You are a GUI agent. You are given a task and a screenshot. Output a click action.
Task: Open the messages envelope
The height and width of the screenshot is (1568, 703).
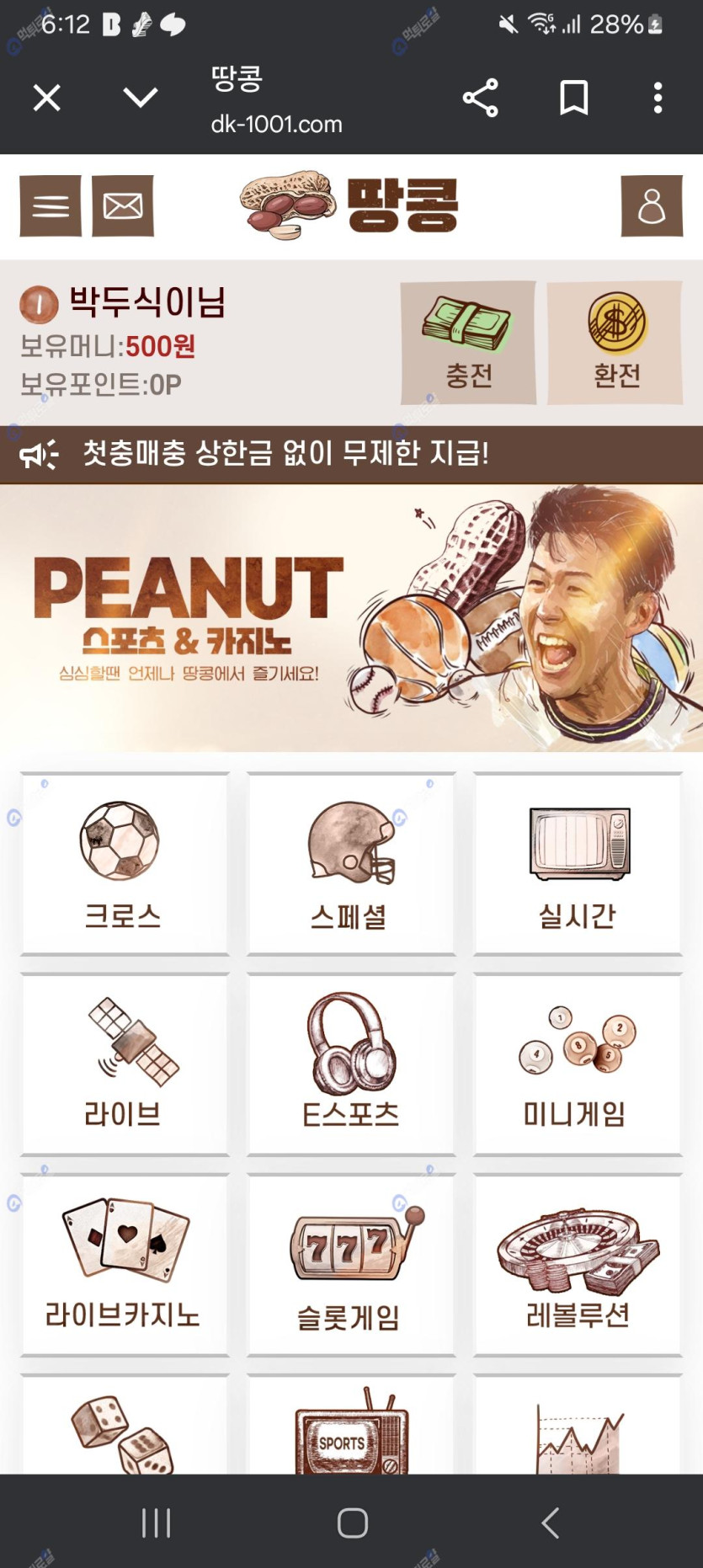tap(123, 206)
